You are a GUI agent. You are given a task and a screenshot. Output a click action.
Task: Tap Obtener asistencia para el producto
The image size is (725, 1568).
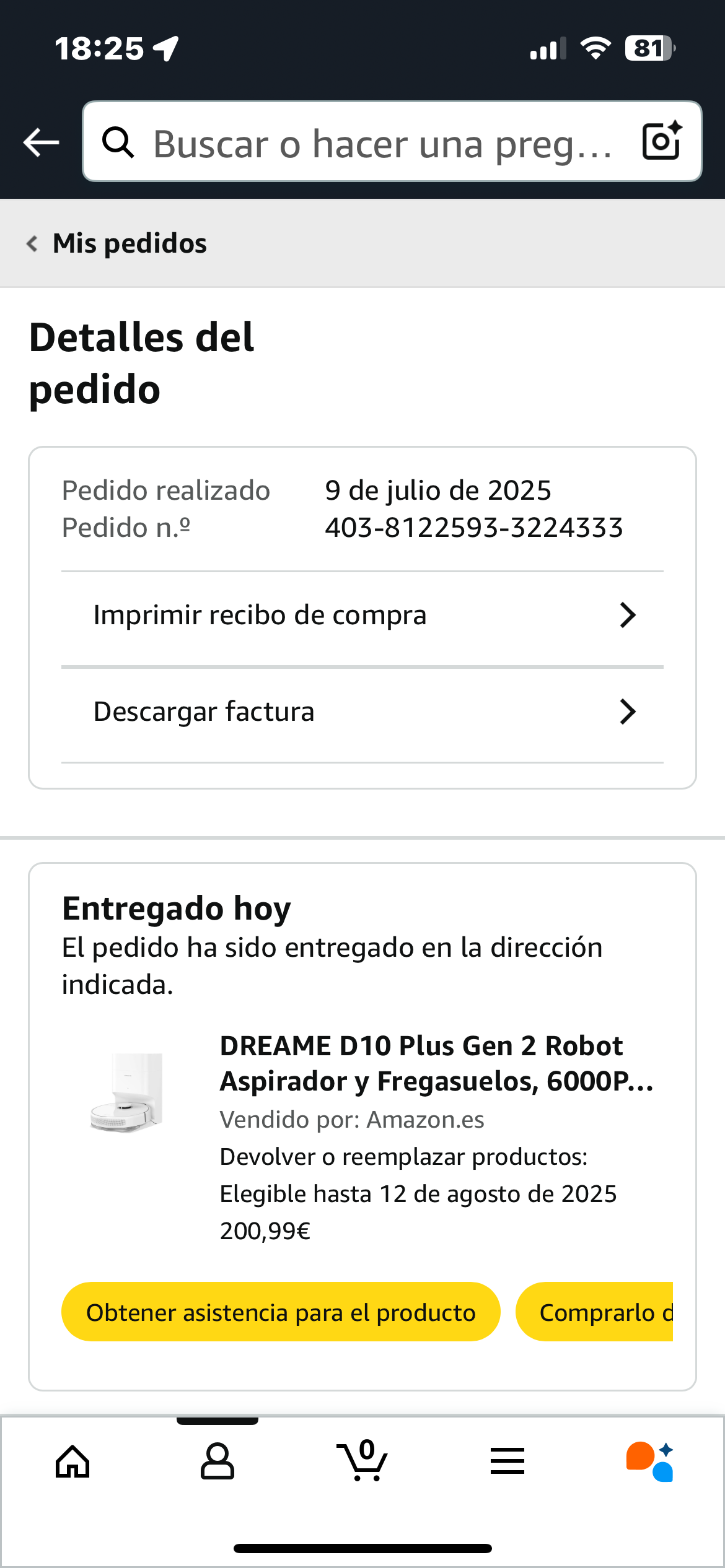coord(281,1312)
